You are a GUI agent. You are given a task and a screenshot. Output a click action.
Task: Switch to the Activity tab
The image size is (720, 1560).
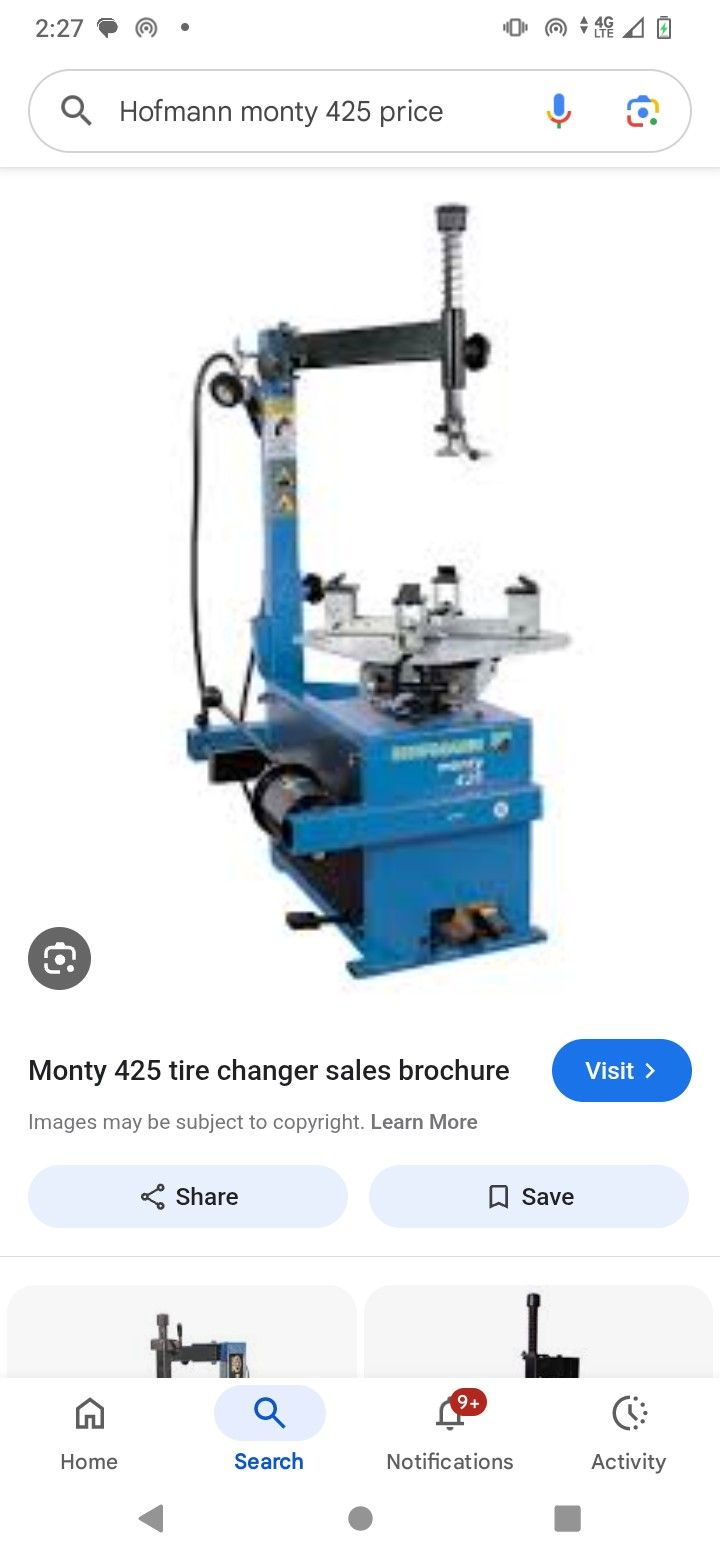pyautogui.click(x=628, y=1434)
